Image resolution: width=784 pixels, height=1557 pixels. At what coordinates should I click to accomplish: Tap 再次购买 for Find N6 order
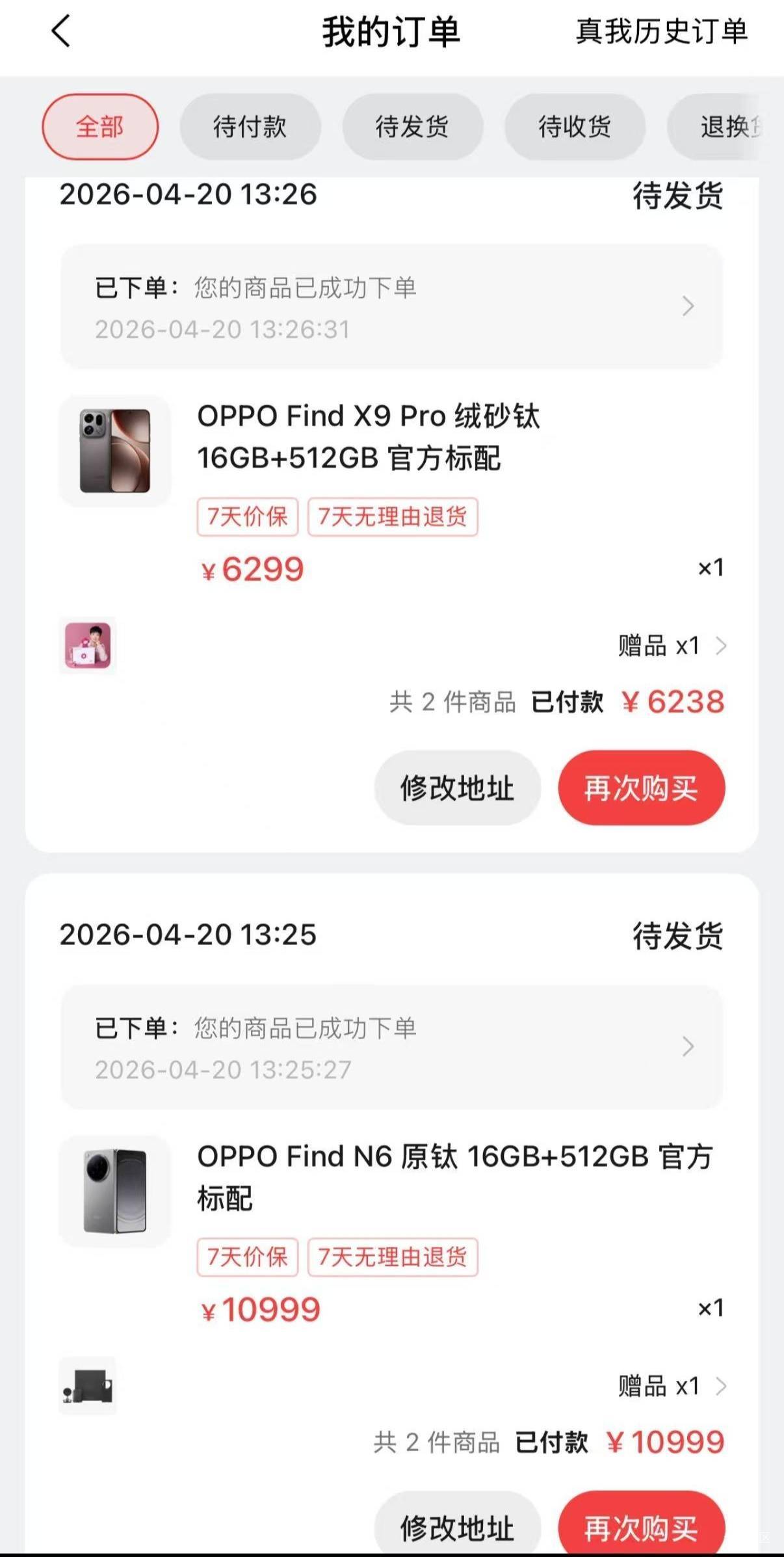pyautogui.click(x=641, y=1527)
